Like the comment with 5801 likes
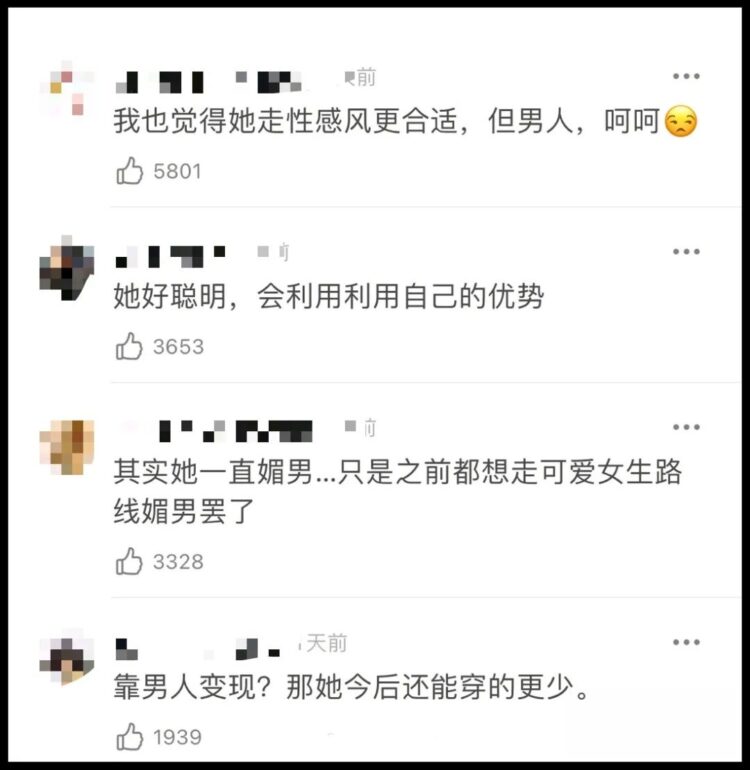 pos(130,172)
